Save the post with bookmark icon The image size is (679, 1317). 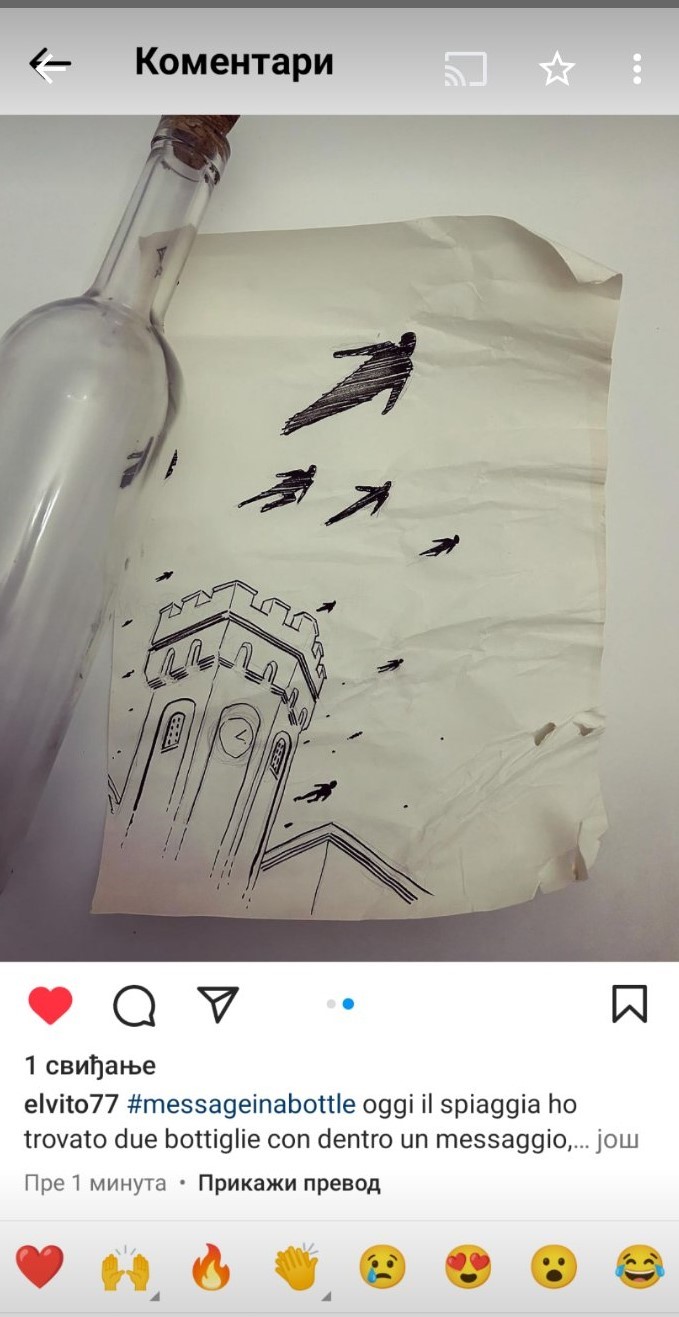[x=630, y=1004]
